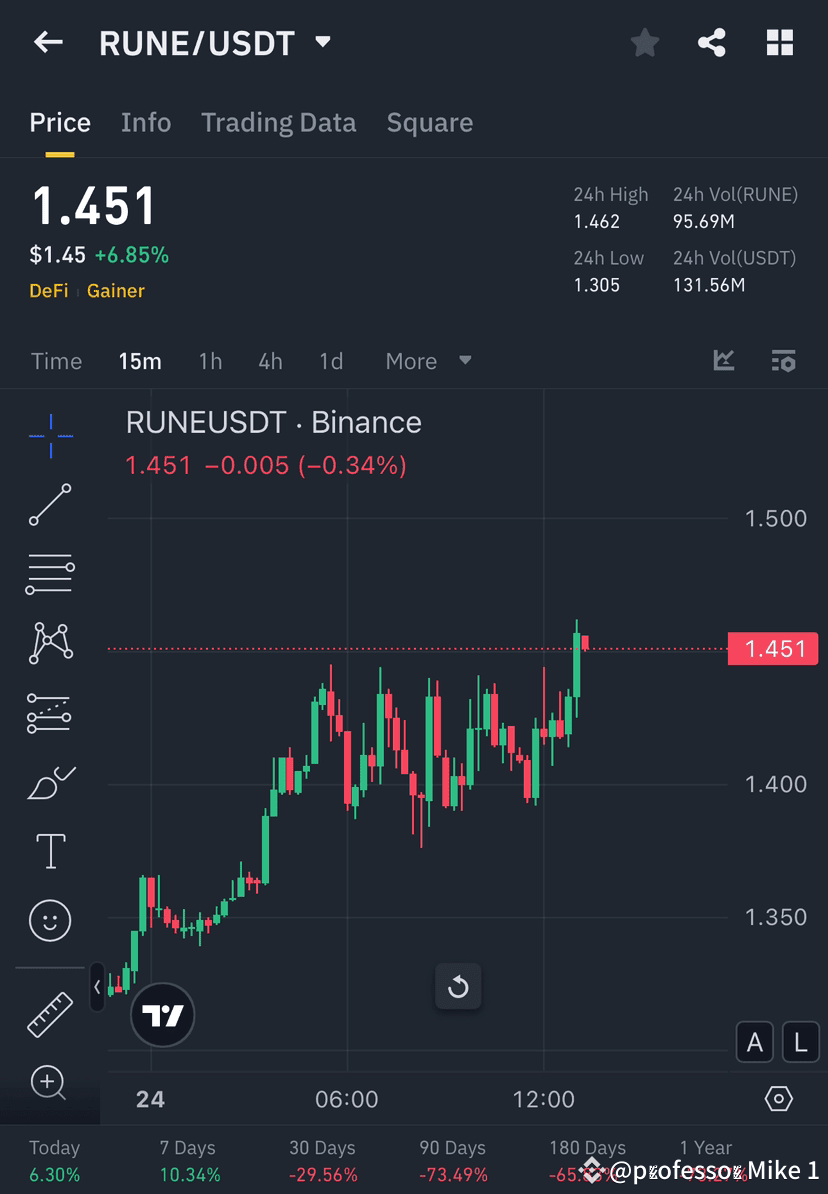
Task: Select the brush drawing tool
Action: (x=50, y=782)
